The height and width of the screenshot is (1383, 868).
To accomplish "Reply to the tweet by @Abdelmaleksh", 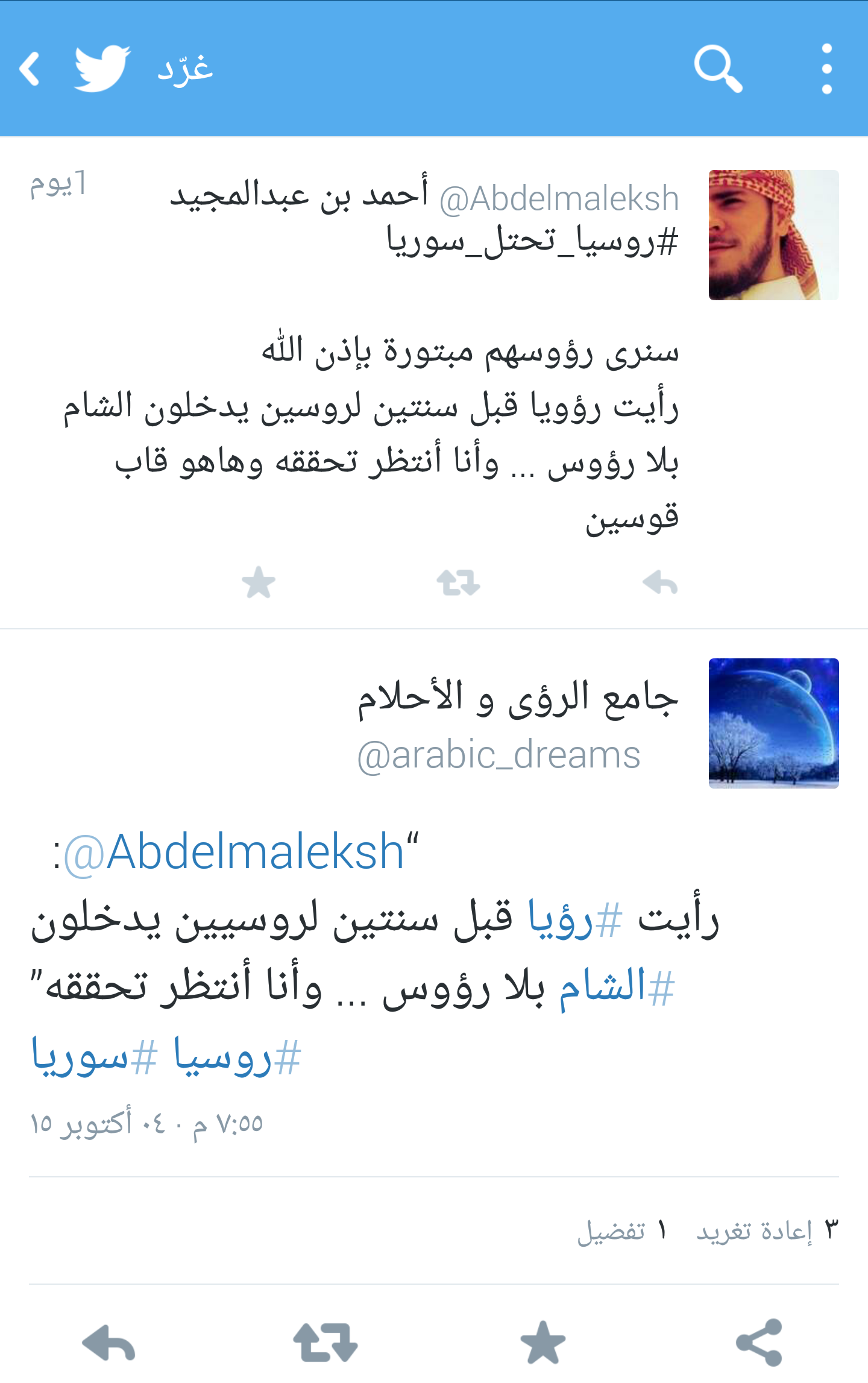I will (660, 583).
